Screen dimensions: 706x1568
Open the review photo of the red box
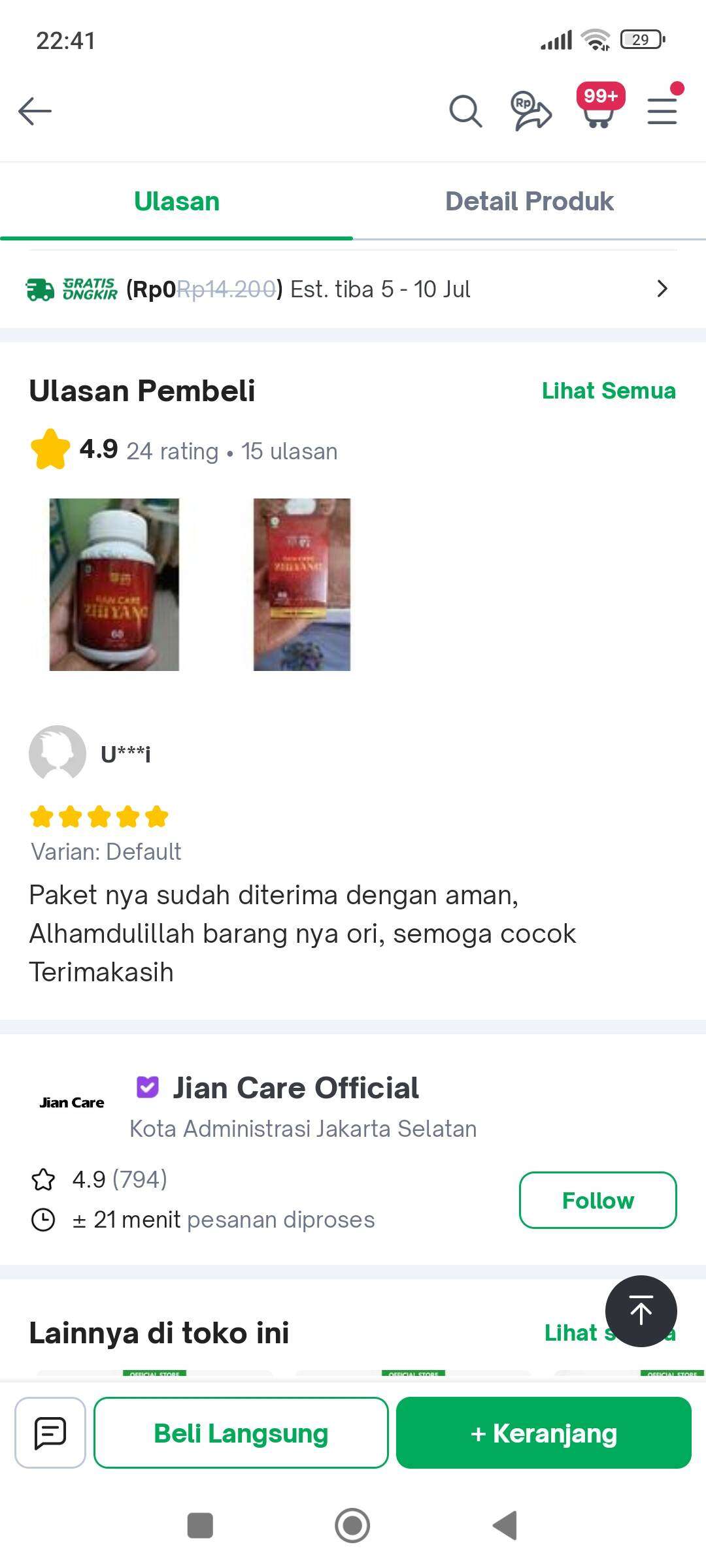point(302,585)
